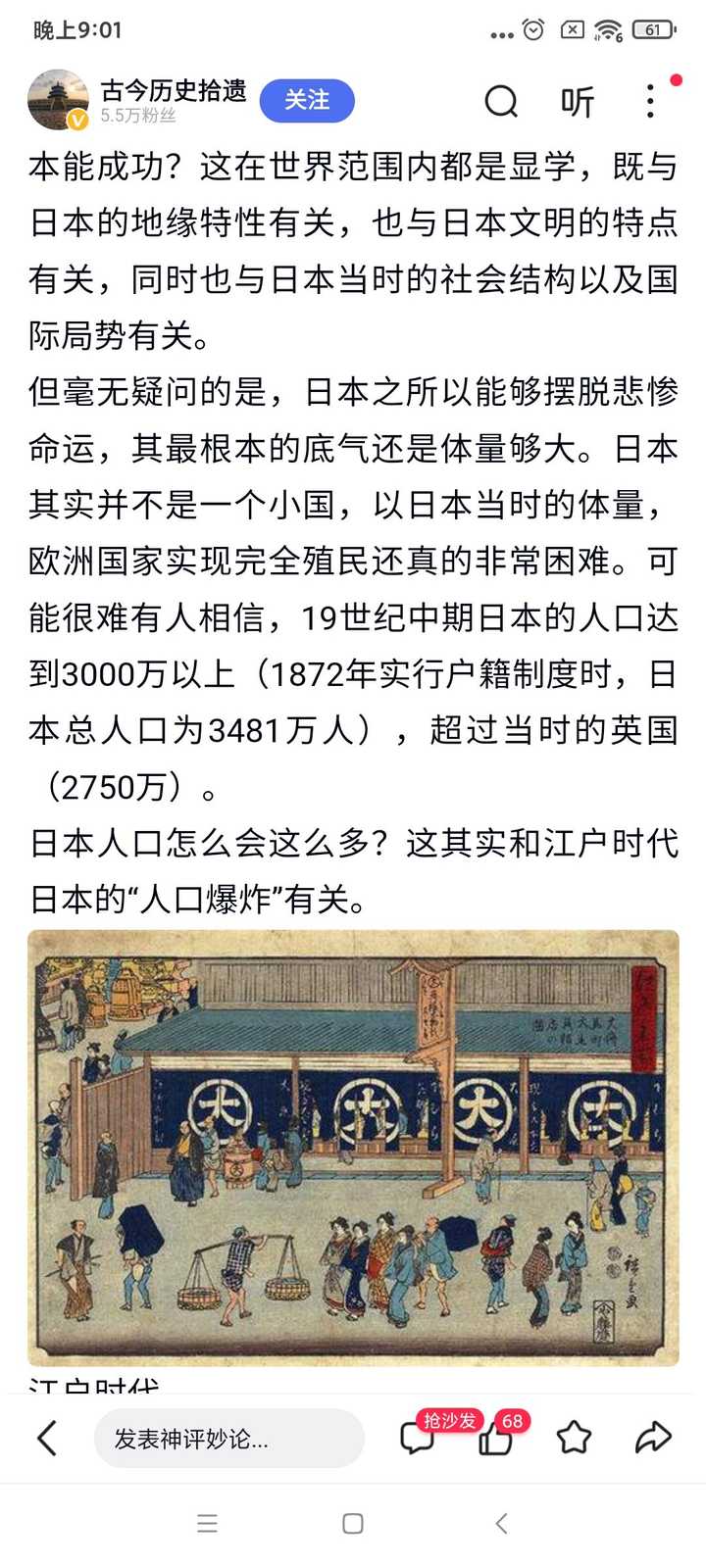This screenshot has height=1568, width=706.
Task: Go to the system home screen
Action: click(x=353, y=1524)
